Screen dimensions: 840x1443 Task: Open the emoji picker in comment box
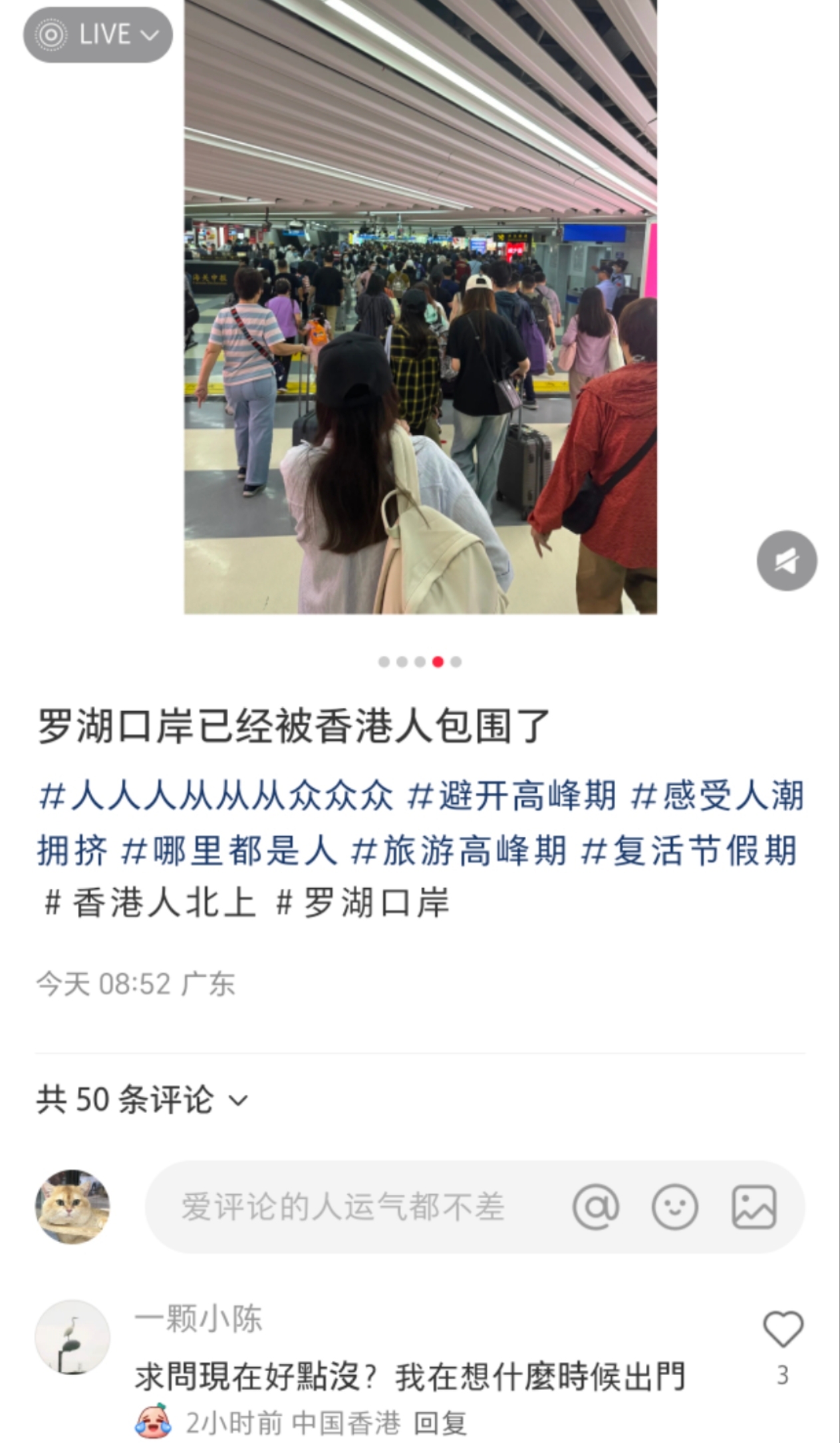pyautogui.click(x=674, y=1207)
